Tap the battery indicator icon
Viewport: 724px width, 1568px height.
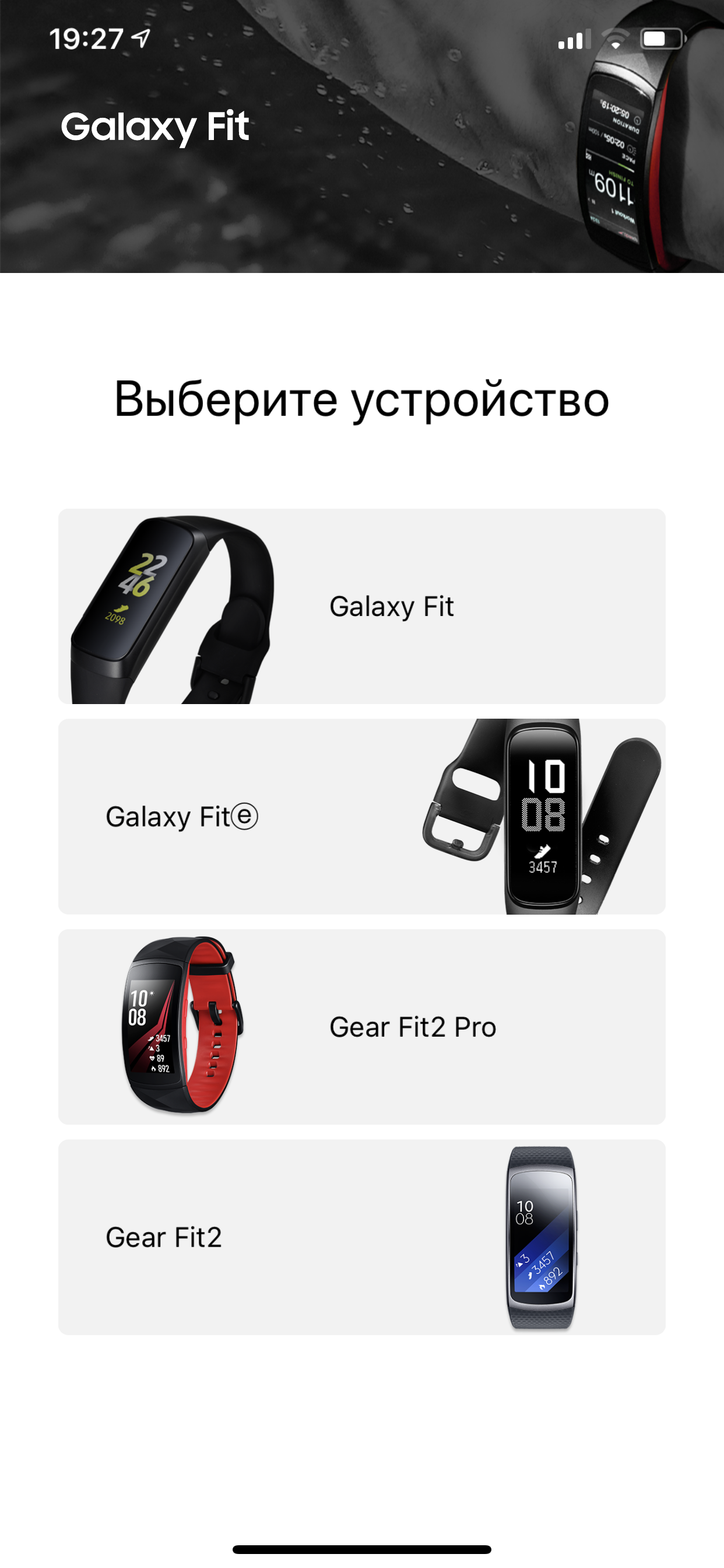660,38
